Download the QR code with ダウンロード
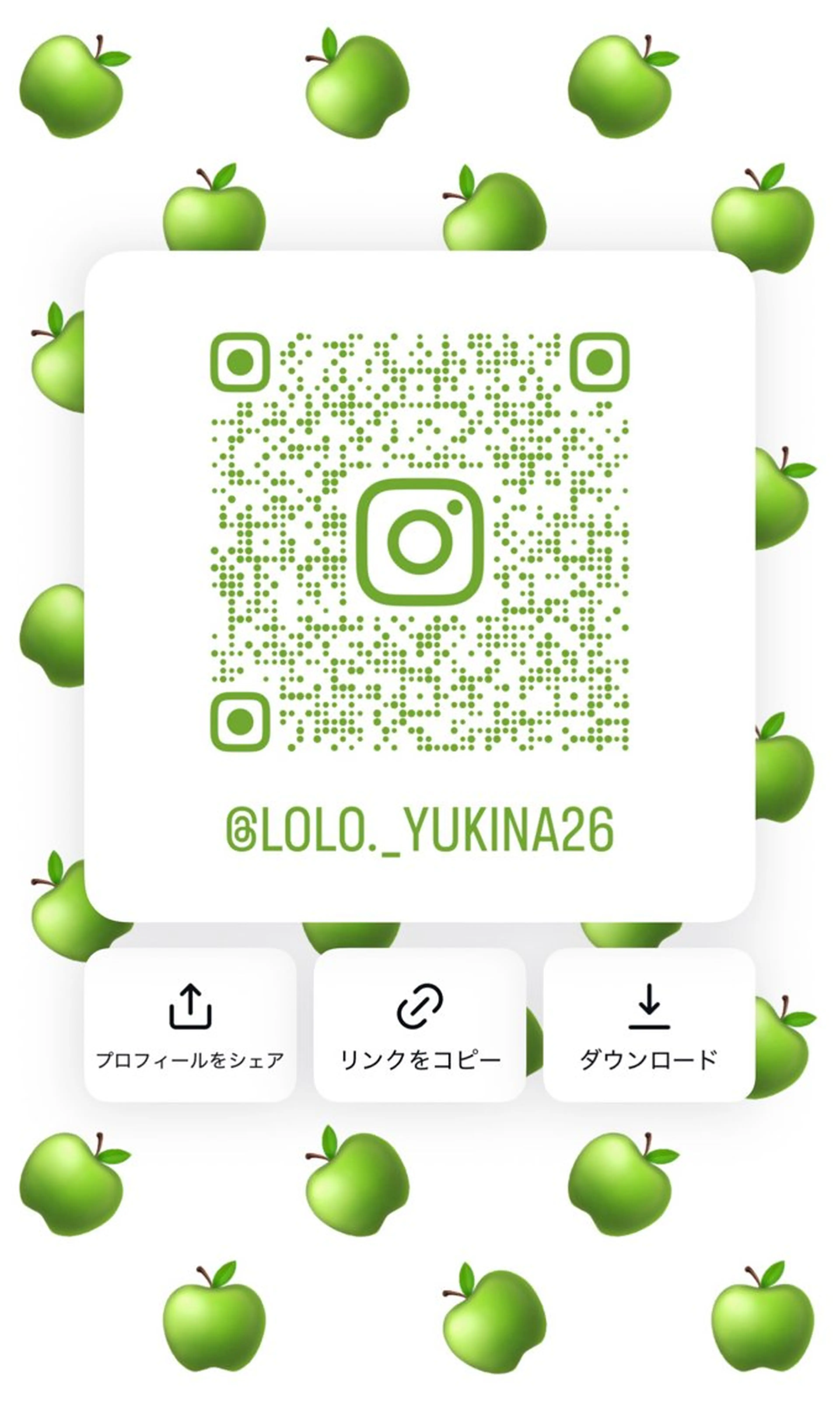 [x=649, y=1026]
